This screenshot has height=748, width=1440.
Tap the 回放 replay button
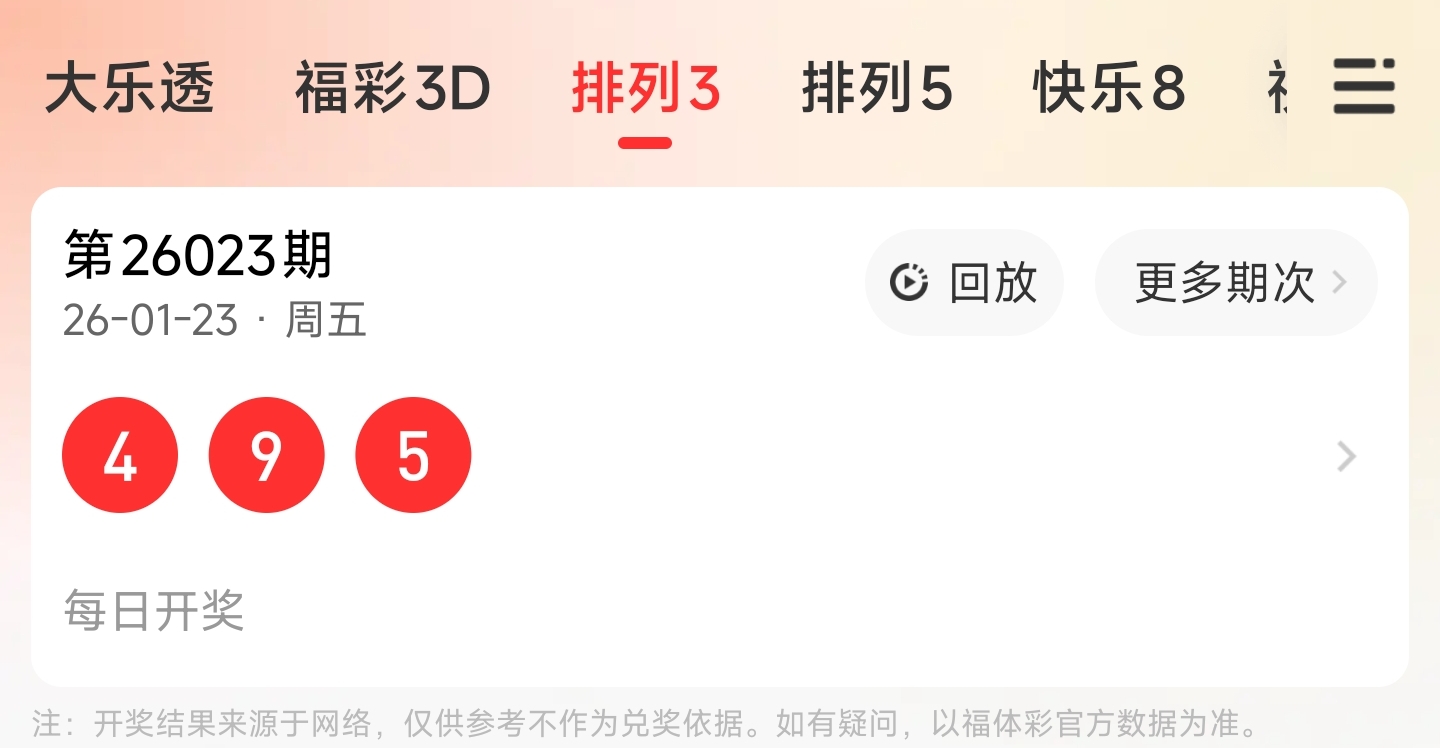[x=964, y=283]
